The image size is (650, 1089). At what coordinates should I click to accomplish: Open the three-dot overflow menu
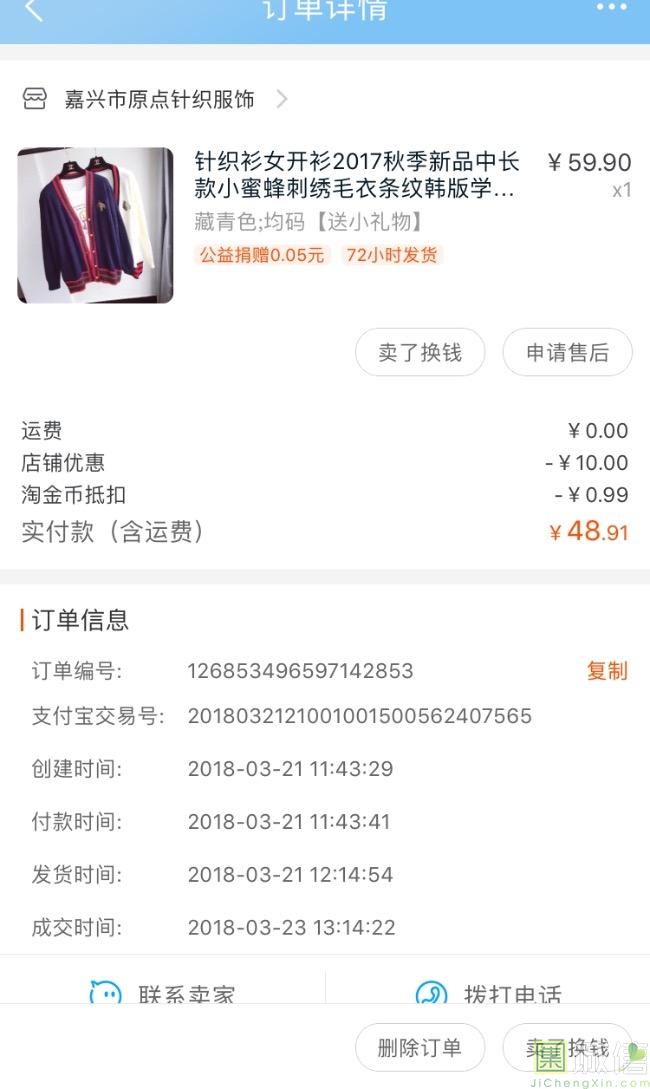(611, 8)
